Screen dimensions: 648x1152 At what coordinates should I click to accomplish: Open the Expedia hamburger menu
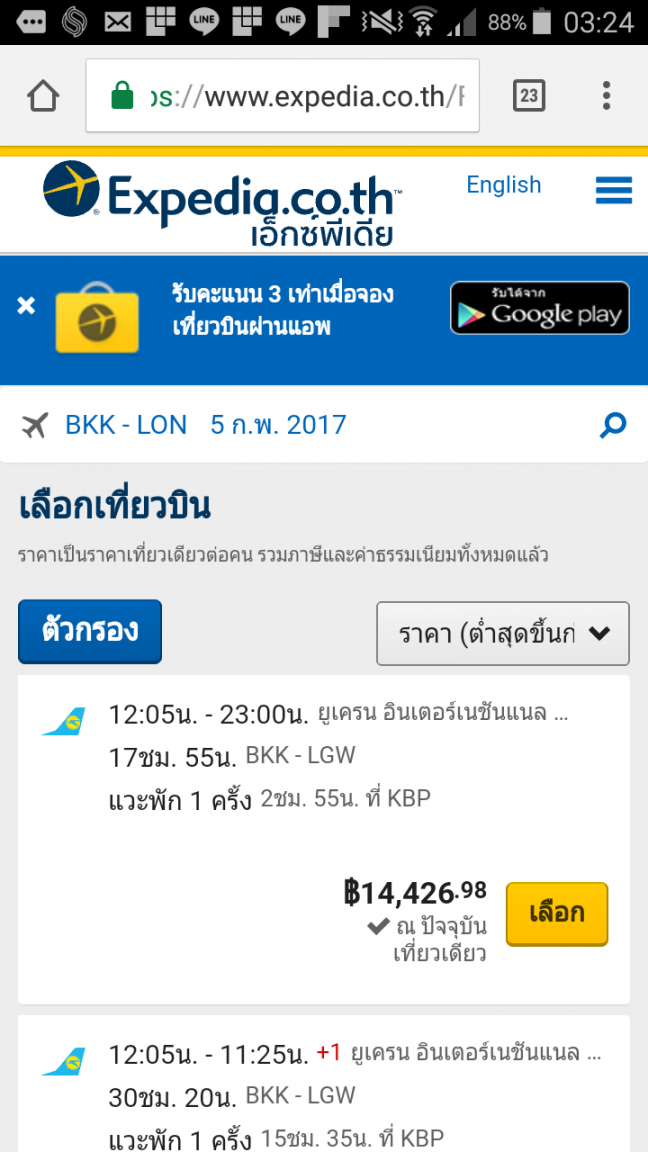pos(613,190)
